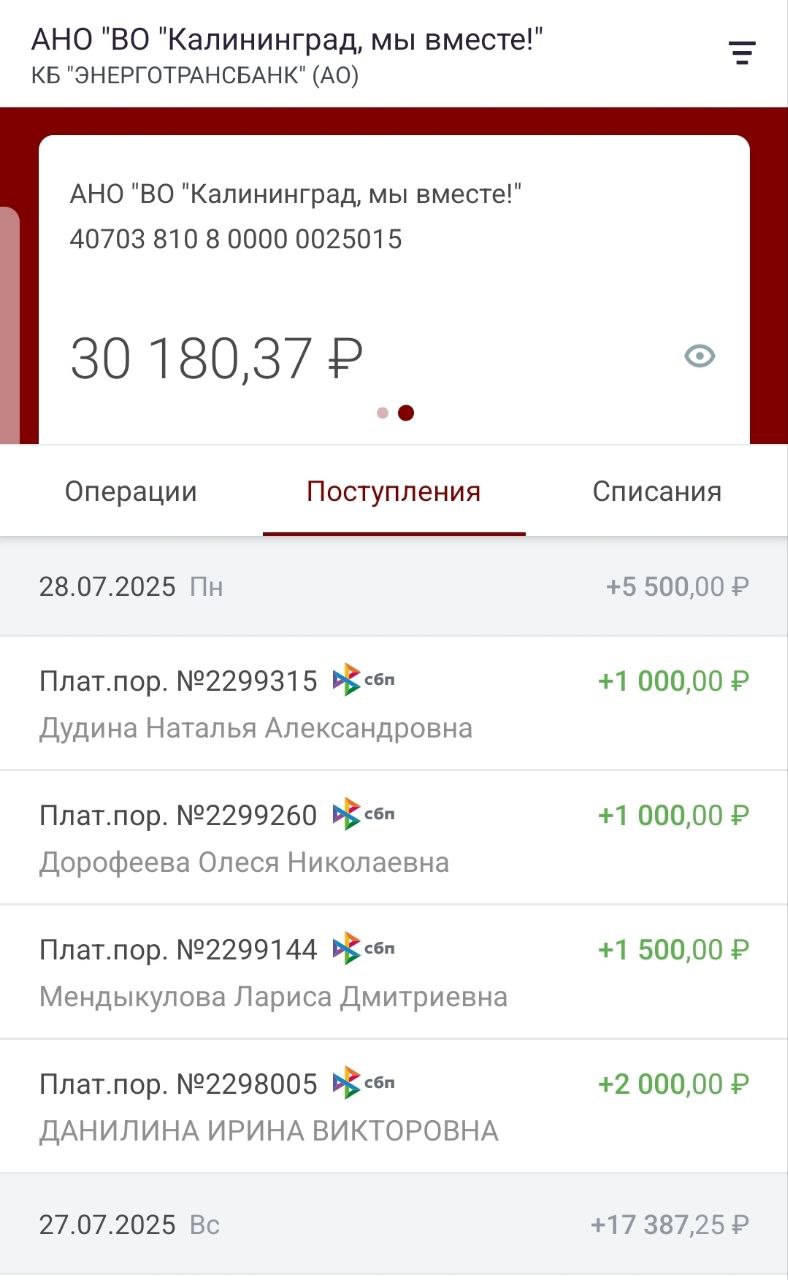Open payment №2299260 from Дорофеева Олеся

[394, 838]
